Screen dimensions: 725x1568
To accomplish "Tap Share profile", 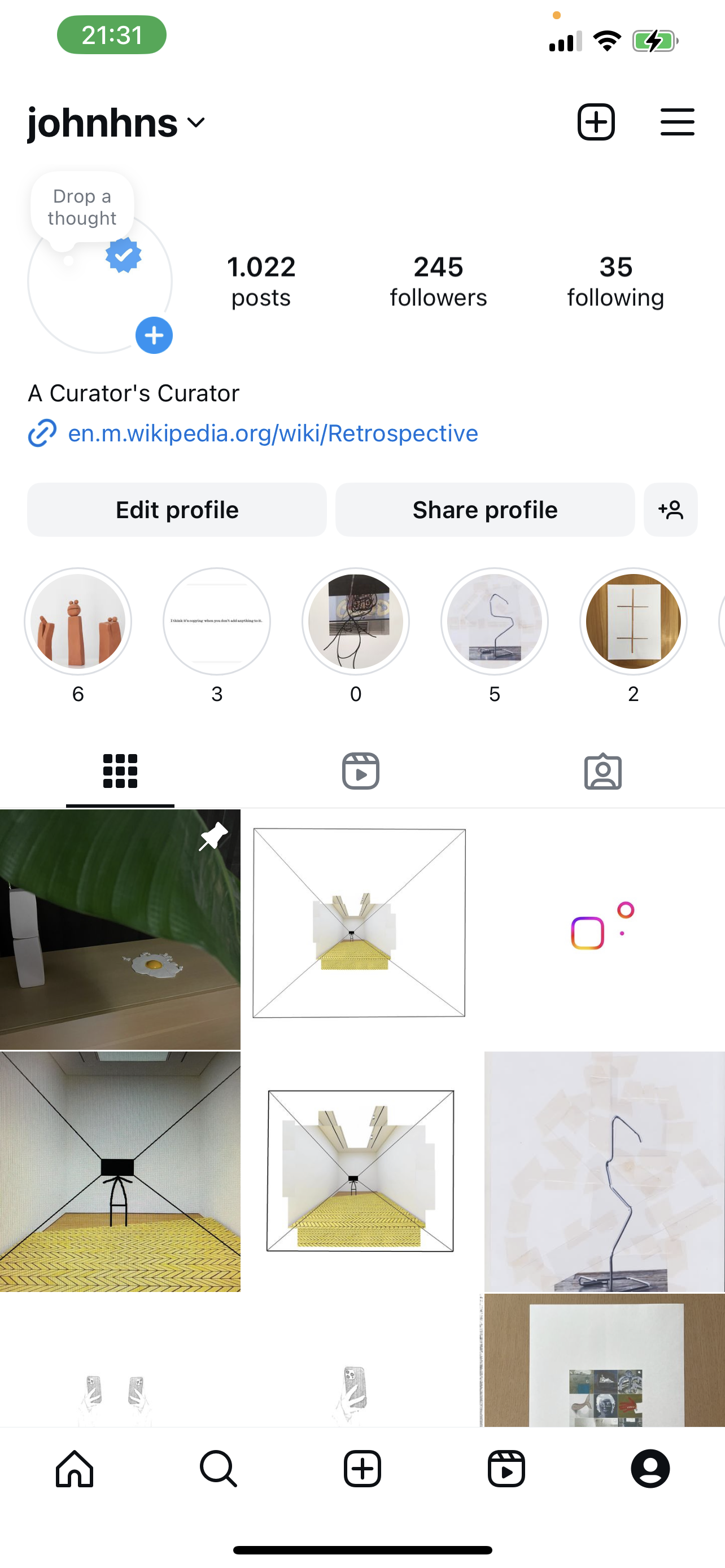I will point(484,510).
